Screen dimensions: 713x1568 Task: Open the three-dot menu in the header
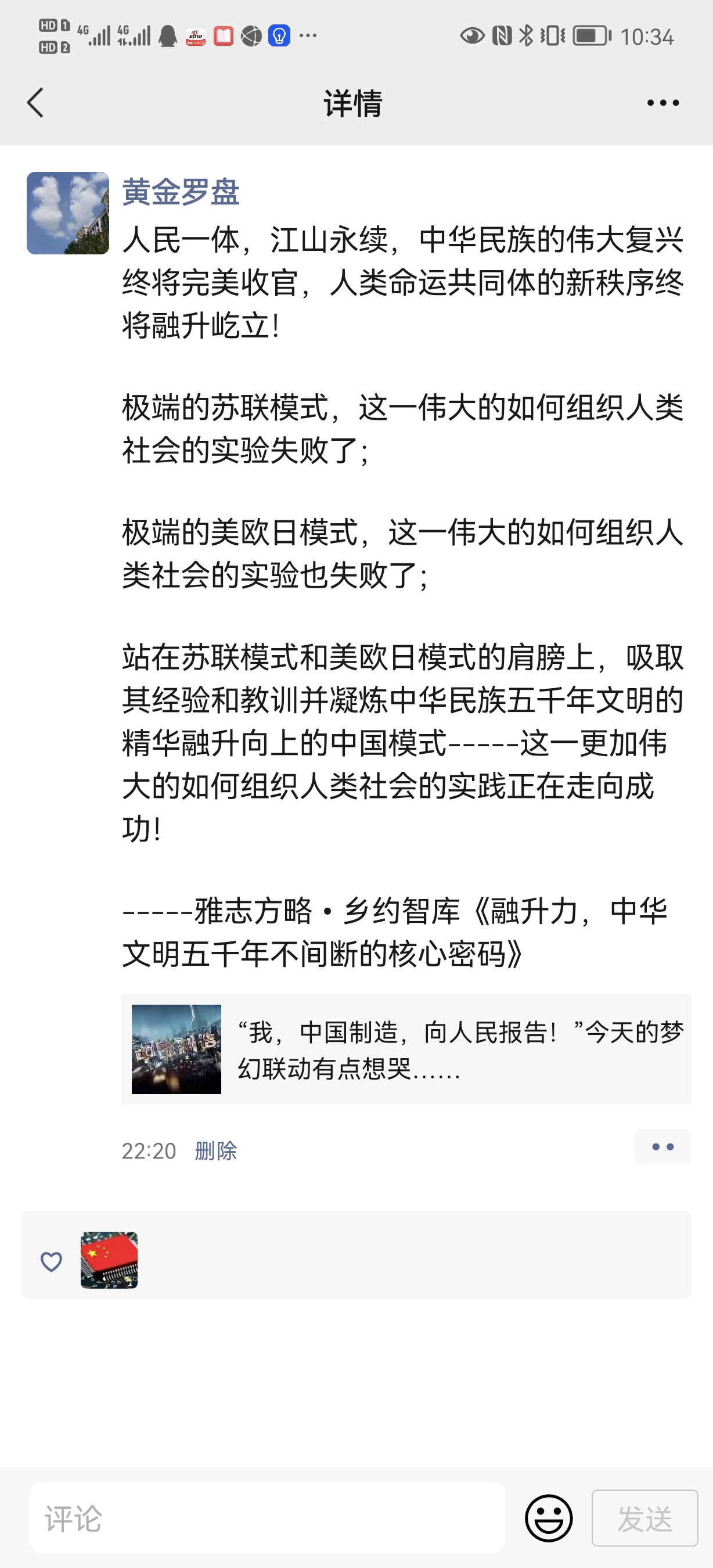tap(662, 103)
